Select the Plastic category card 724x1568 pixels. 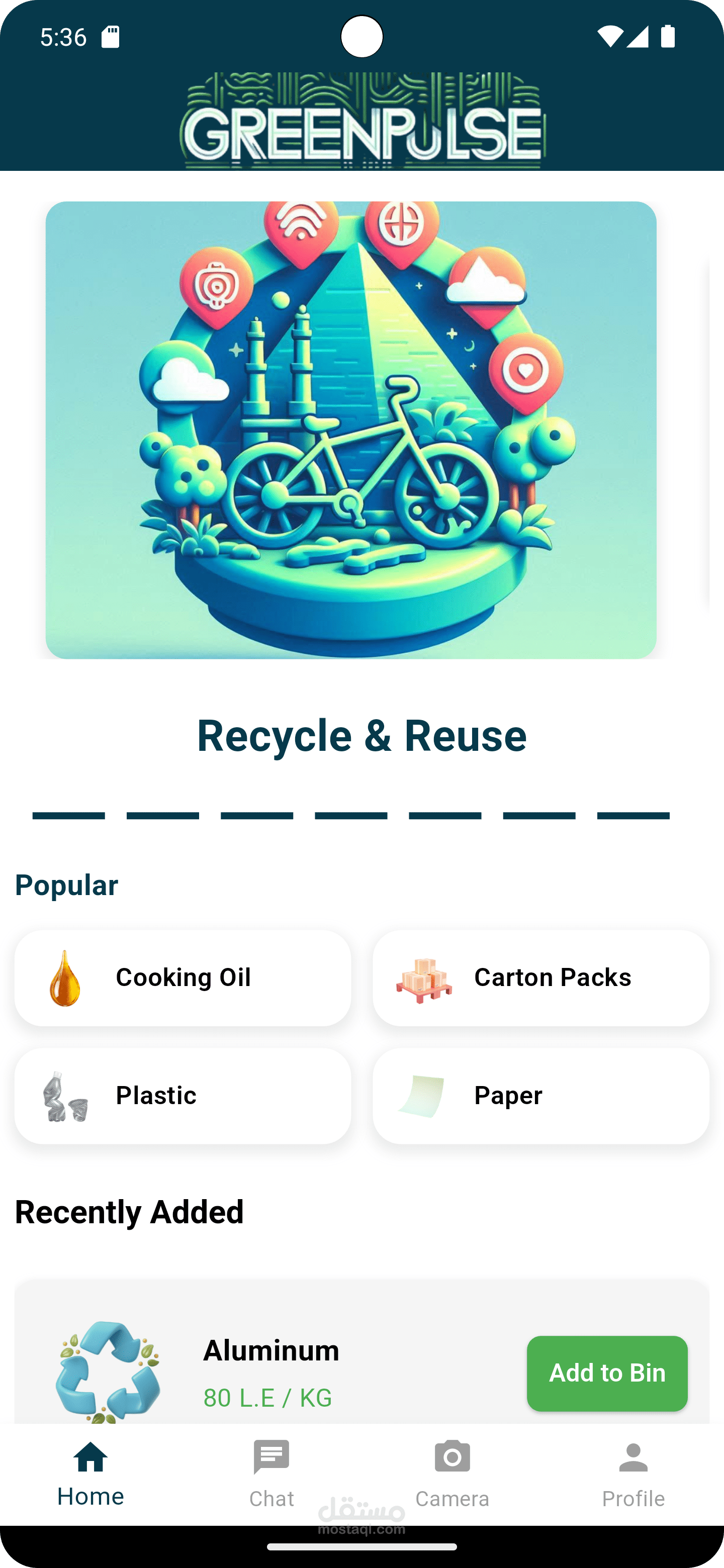pyautogui.click(x=183, y=1096)
